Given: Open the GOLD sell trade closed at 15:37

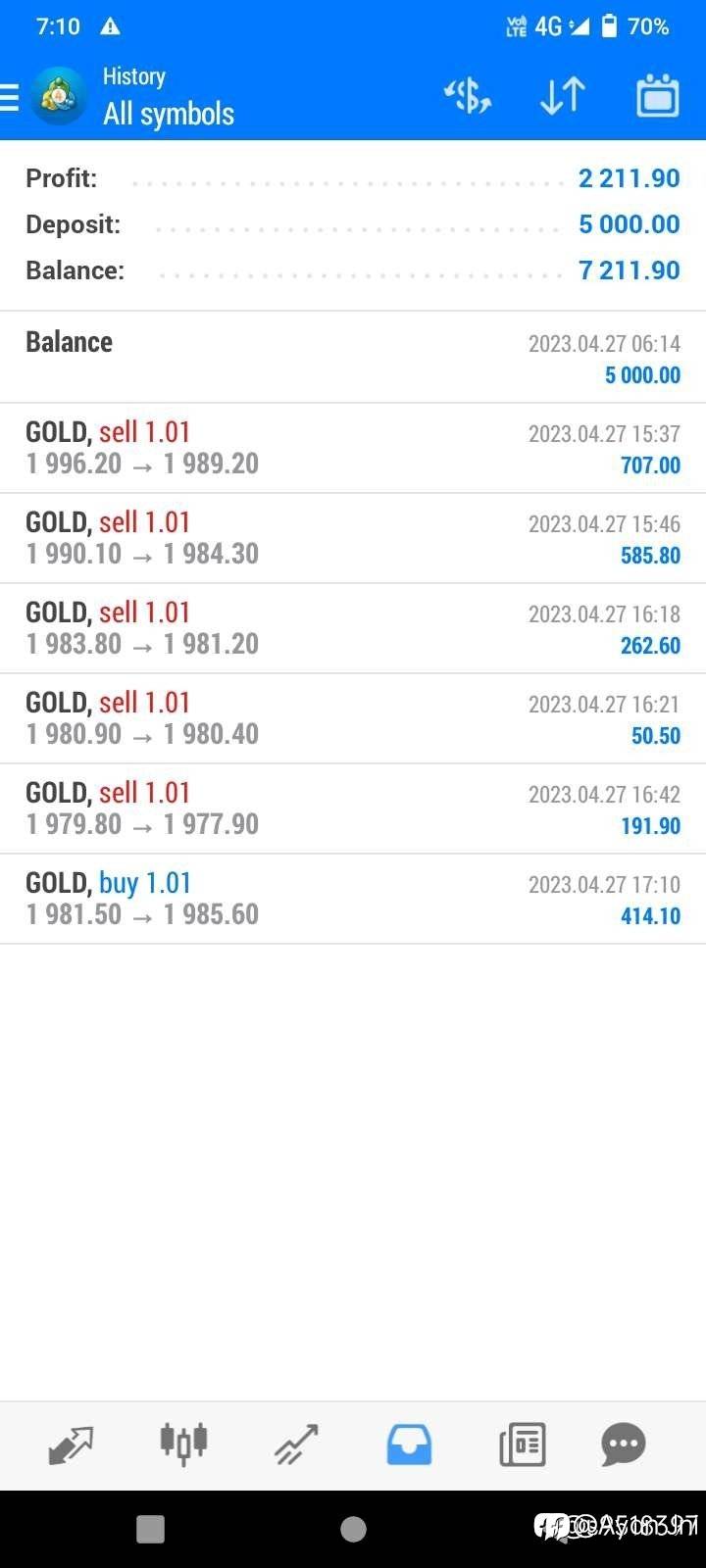Looking at the screenshot, I should pyautogui.click(x=353, y=448).
